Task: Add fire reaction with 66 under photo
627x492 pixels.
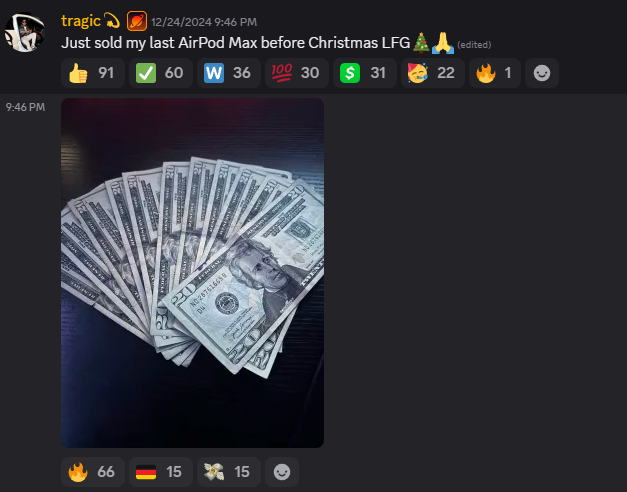Action: (x=91, y=471)
